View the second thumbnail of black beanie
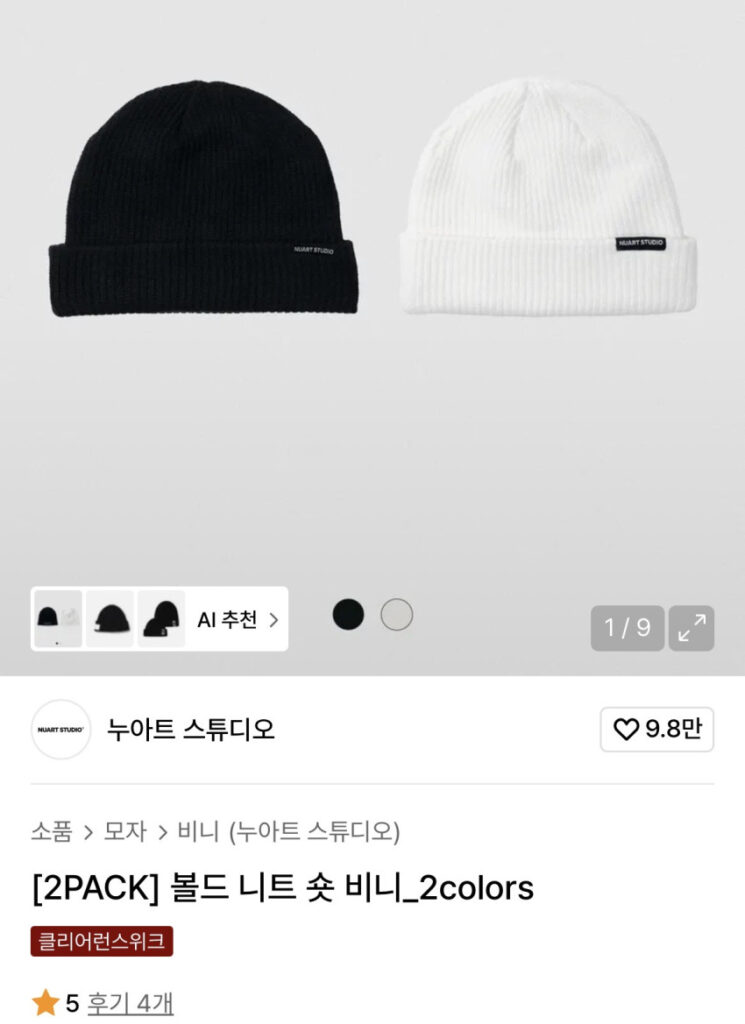The image size is (745, 1024). tap(109, 619)
